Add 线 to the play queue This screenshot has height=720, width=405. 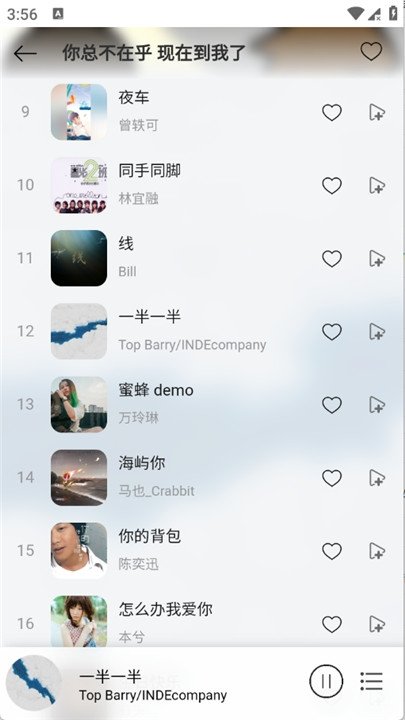click(x=377, y=259)
